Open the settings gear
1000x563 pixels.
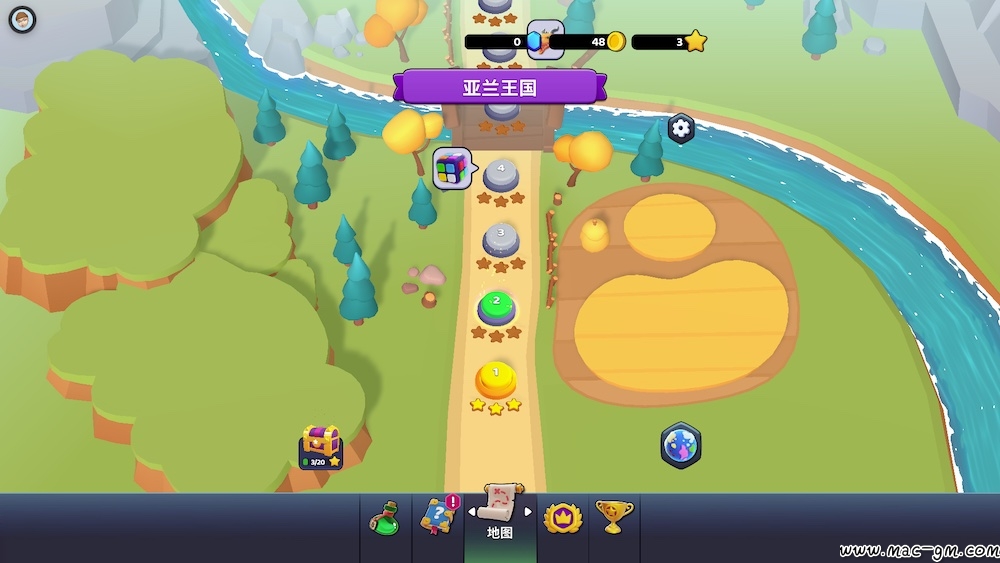[681, 128]
